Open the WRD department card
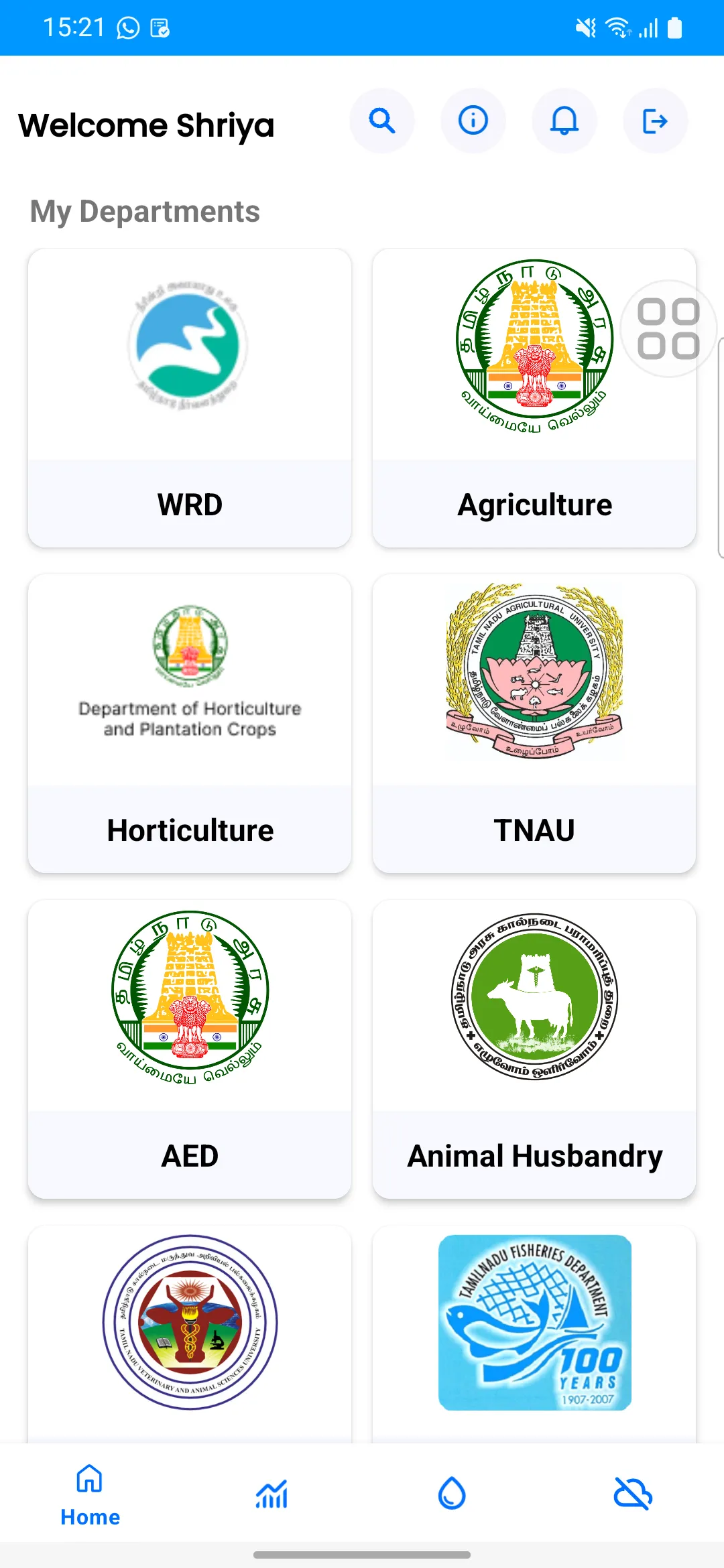This screenshot has height=1568, width=724. (190, 398)
